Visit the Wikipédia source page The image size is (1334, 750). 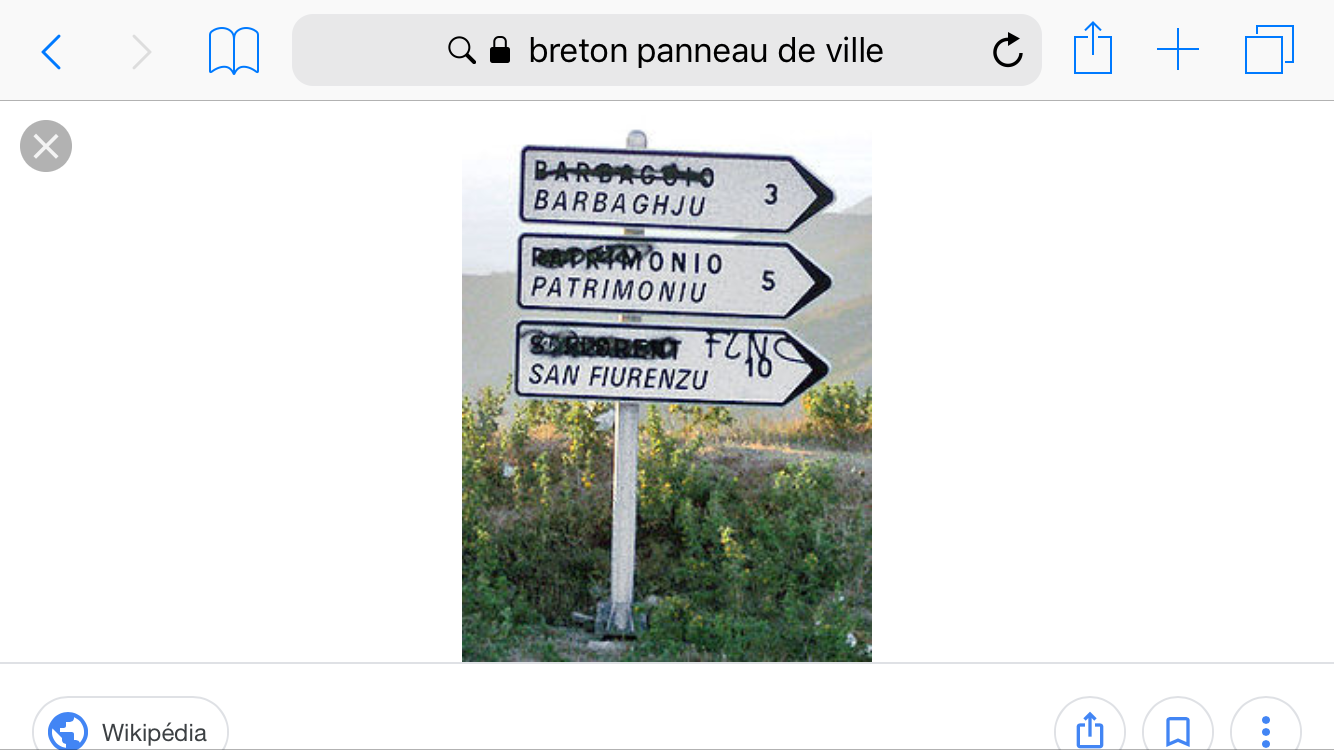130,728
